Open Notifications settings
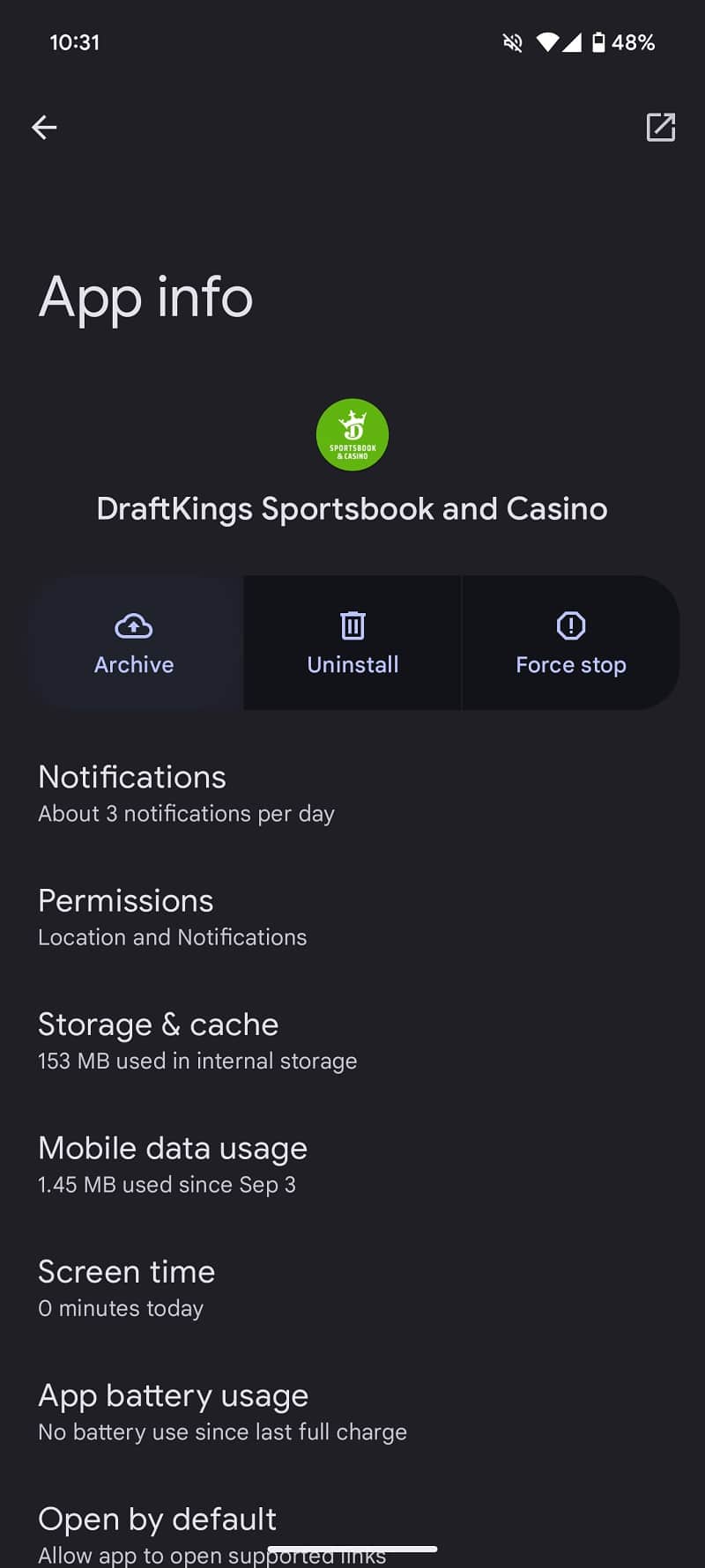705x1568 pixels. point(352,794)
